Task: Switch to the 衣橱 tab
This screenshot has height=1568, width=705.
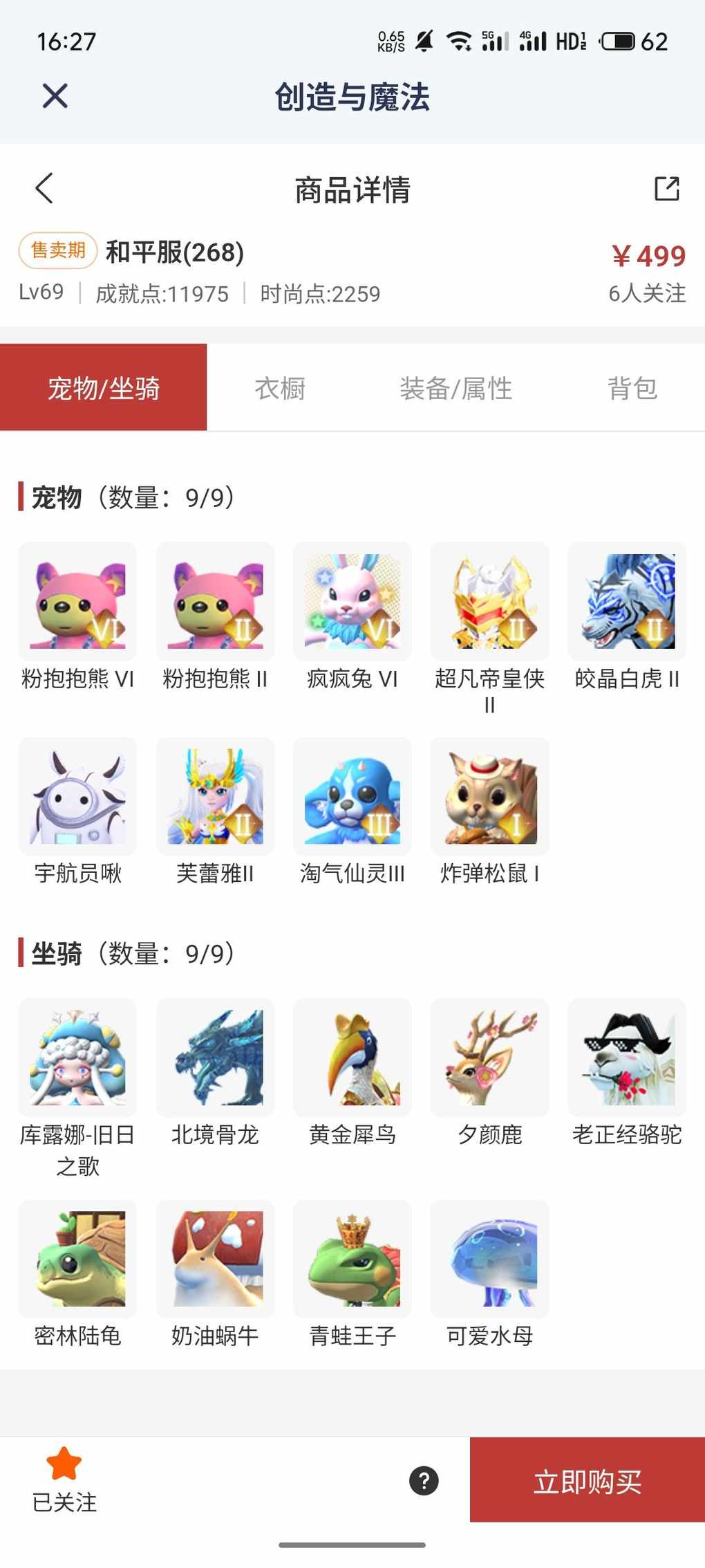Action: 280,388
